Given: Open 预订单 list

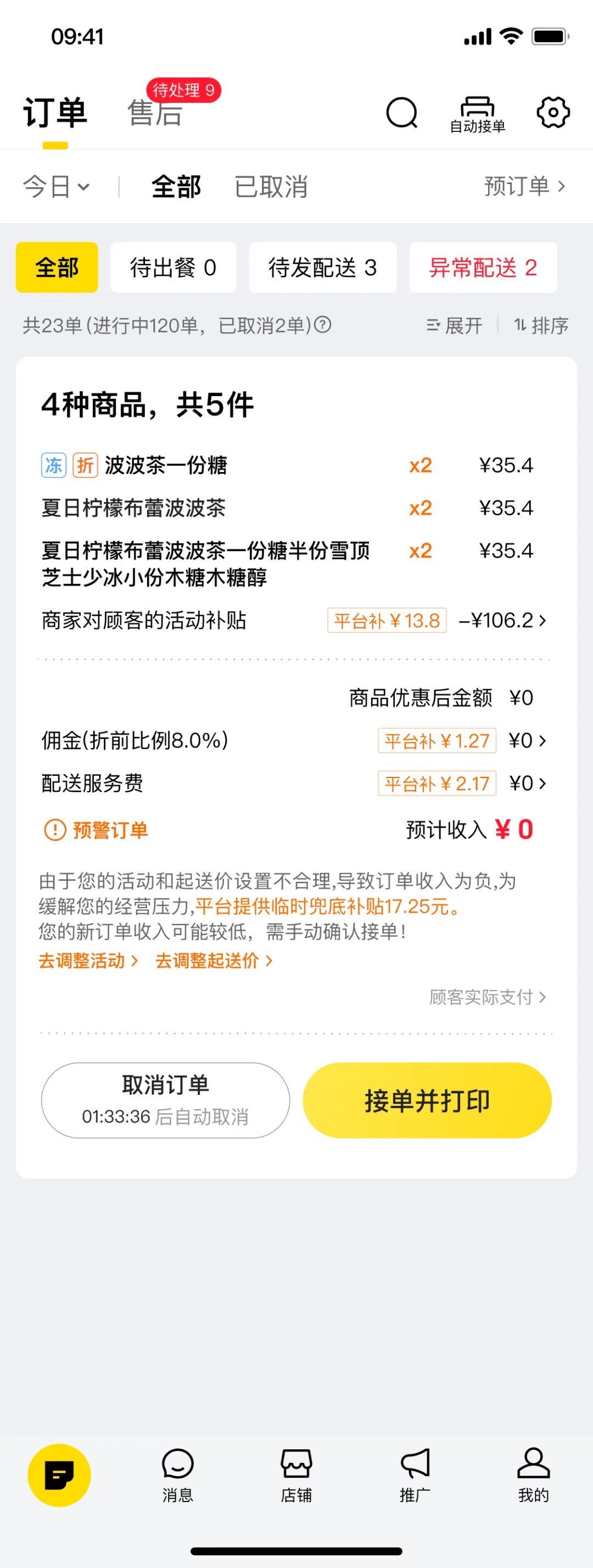Looking at the screenshot, I should point(524,186).
